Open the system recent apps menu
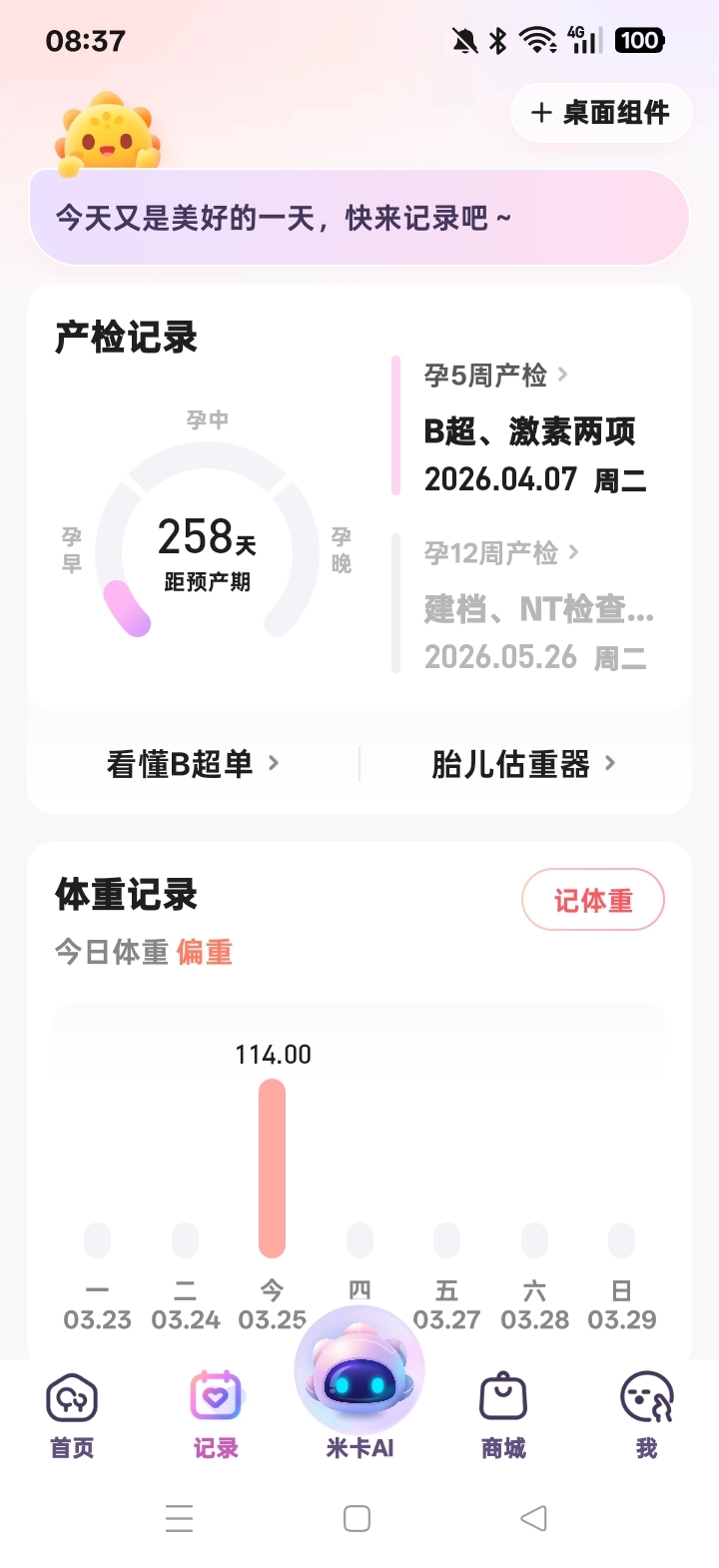Screen dimensions: 719x1568 tap(180, 1519)
